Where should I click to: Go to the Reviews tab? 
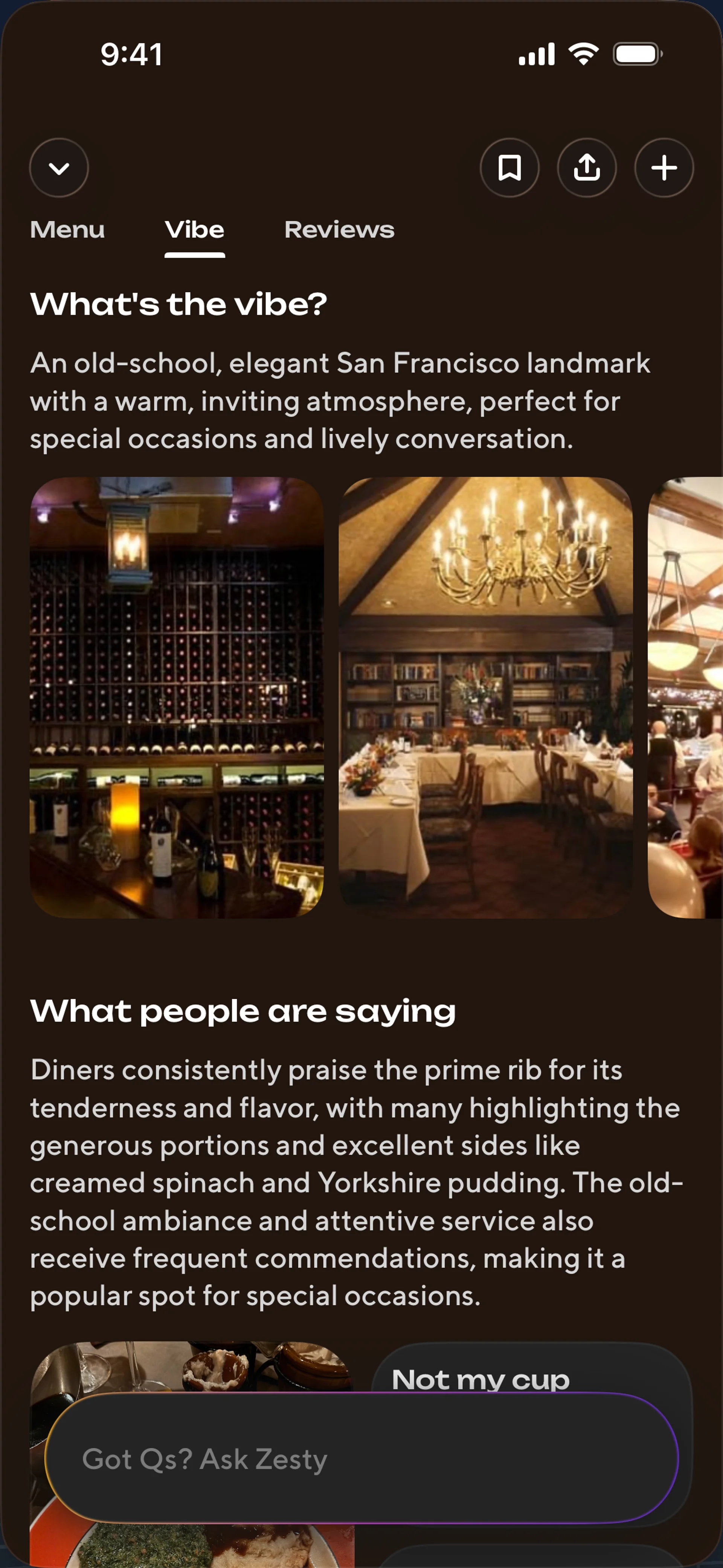339,230
